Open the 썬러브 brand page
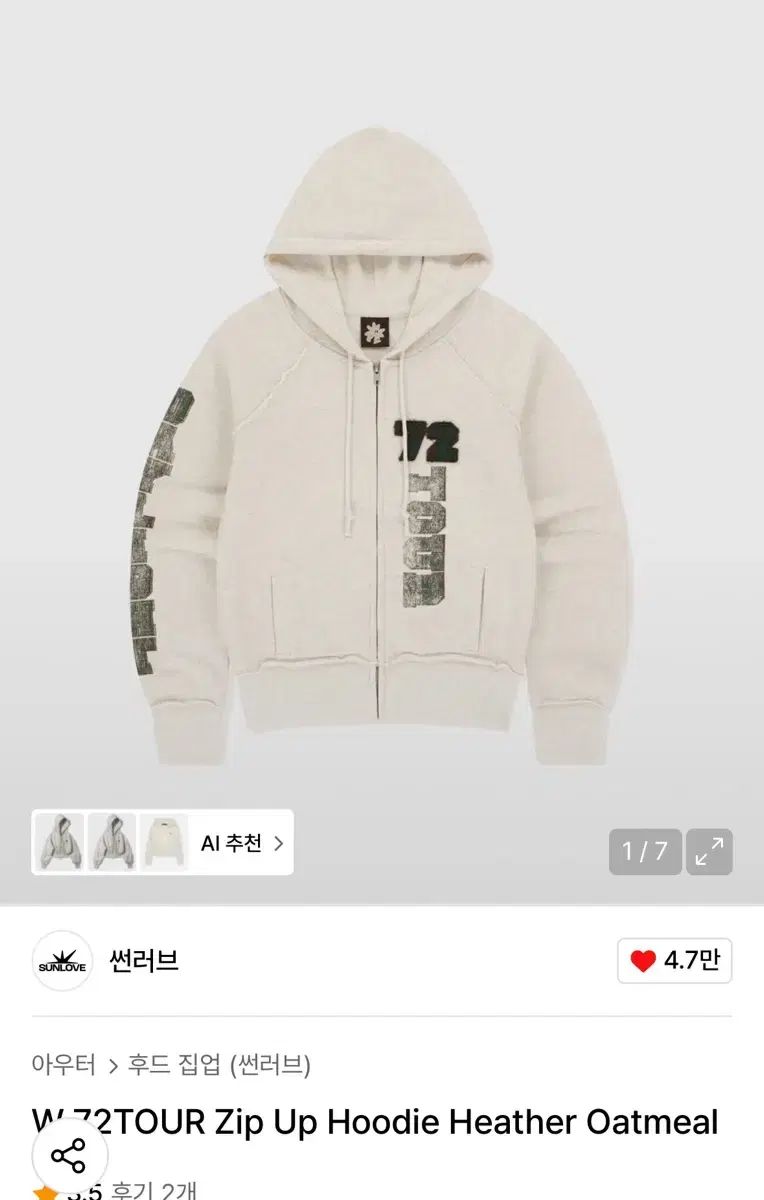Image resolution: width=764 pixels, height=1200 pixels. point(144,961)
